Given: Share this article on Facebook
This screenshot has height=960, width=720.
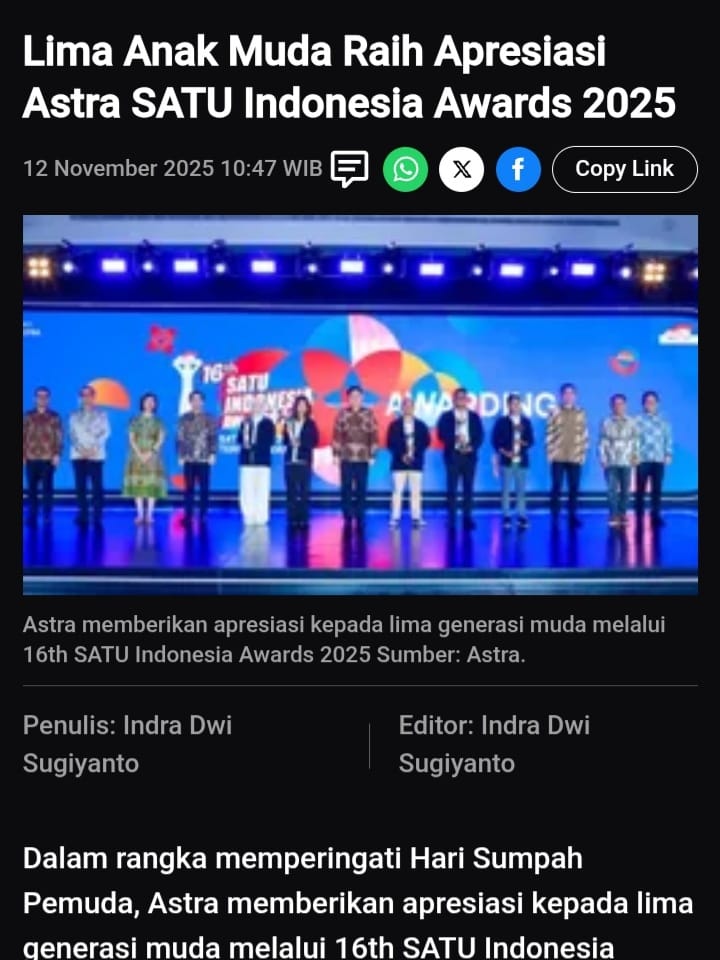Looking at the screenshot, I should tap(518, 169).
